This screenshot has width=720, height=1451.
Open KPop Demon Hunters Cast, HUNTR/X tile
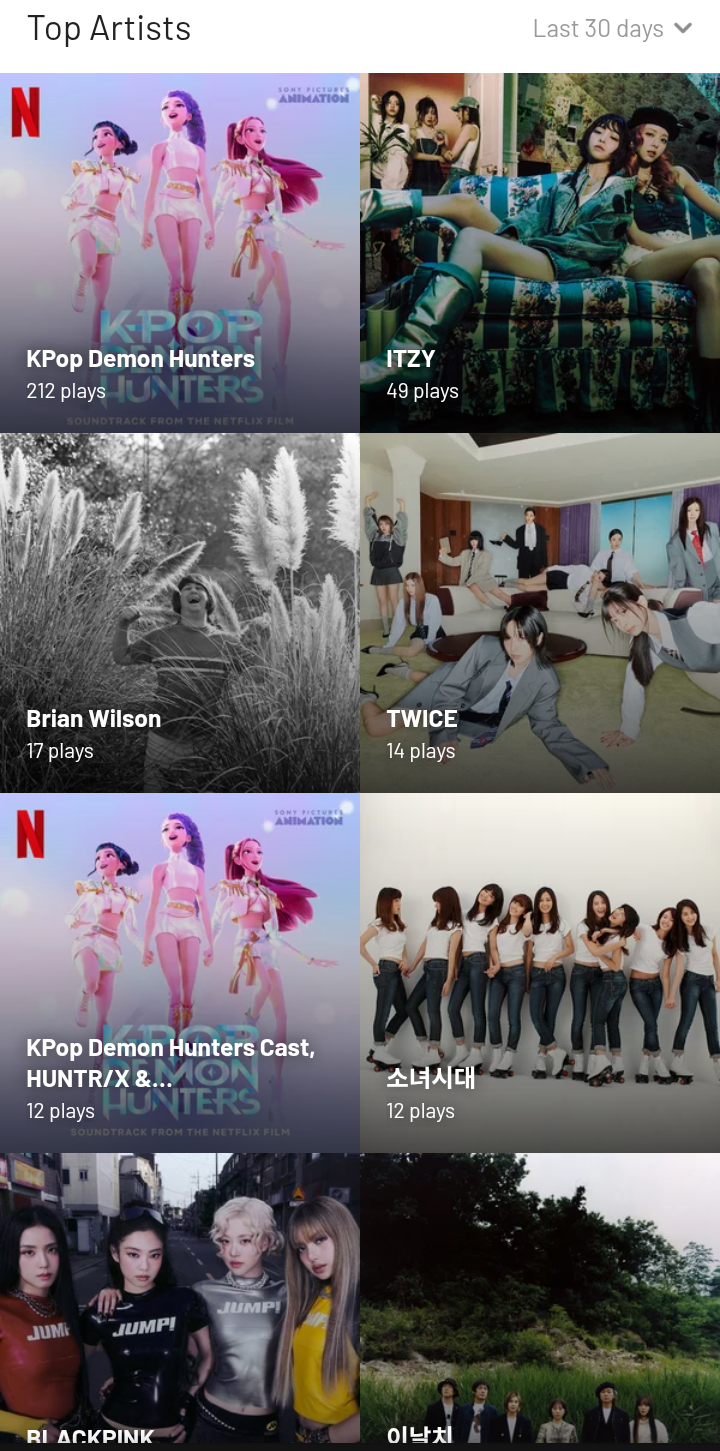click(180, 973)
